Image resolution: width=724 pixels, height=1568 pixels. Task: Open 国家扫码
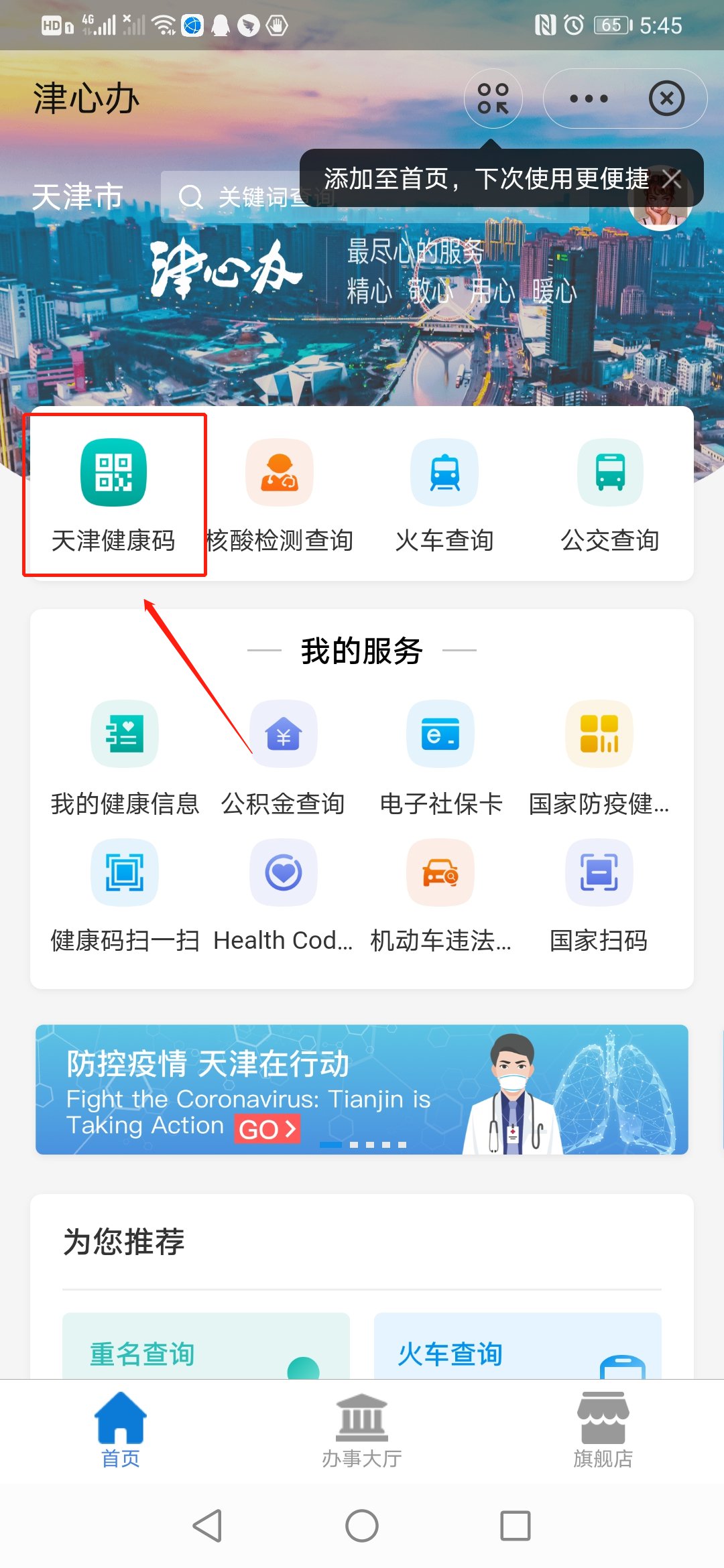click(599, 895)
